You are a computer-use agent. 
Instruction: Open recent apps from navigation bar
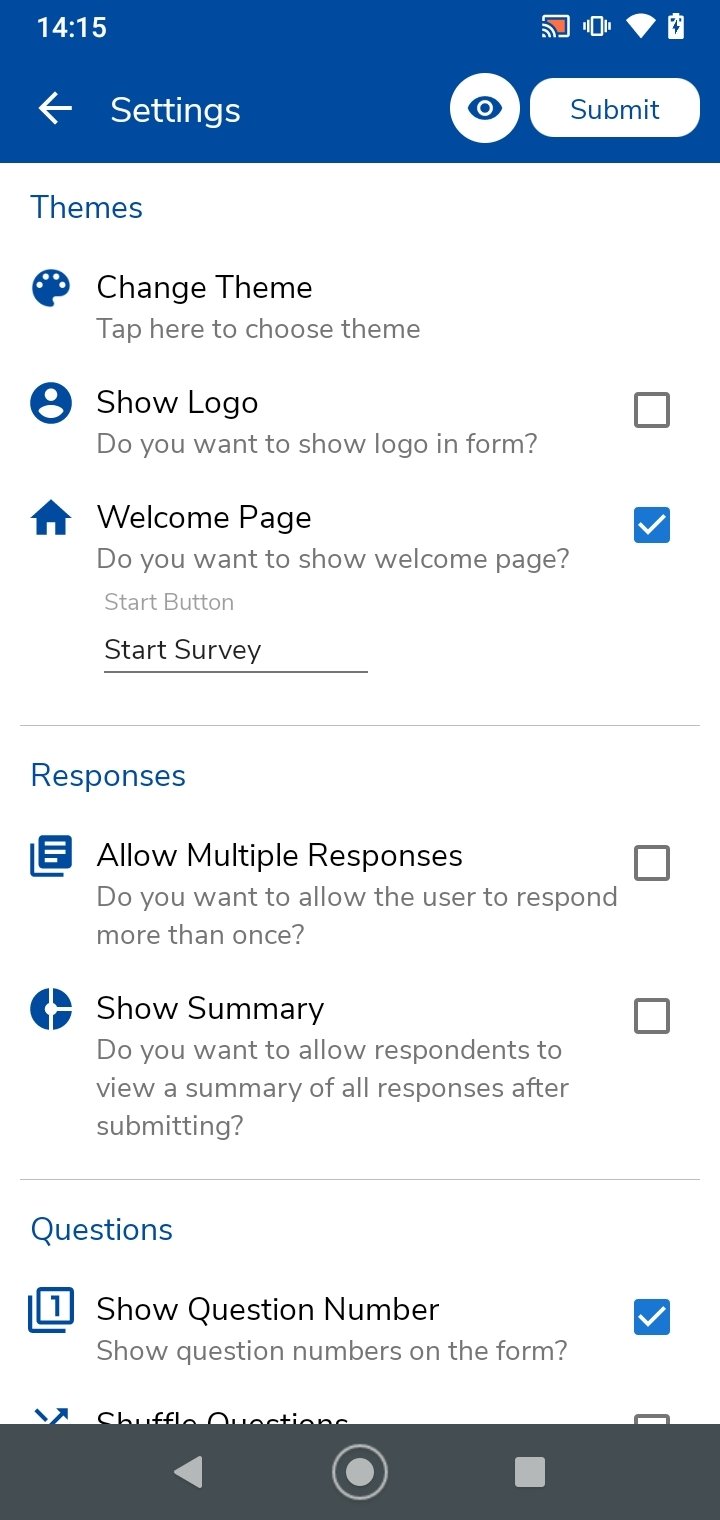click(x=530, y=1472)
